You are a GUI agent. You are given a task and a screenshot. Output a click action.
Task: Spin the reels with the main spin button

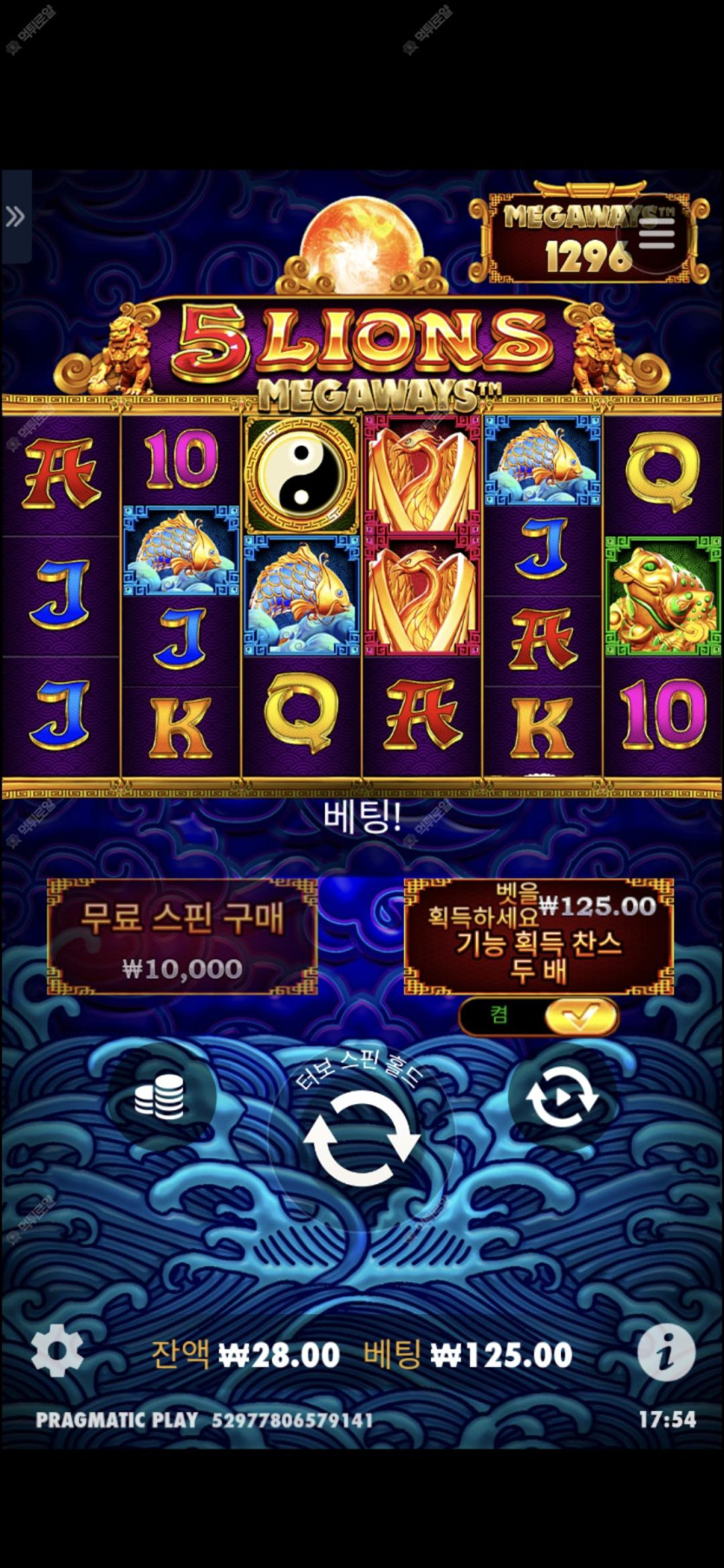[x=362, y=1137]
